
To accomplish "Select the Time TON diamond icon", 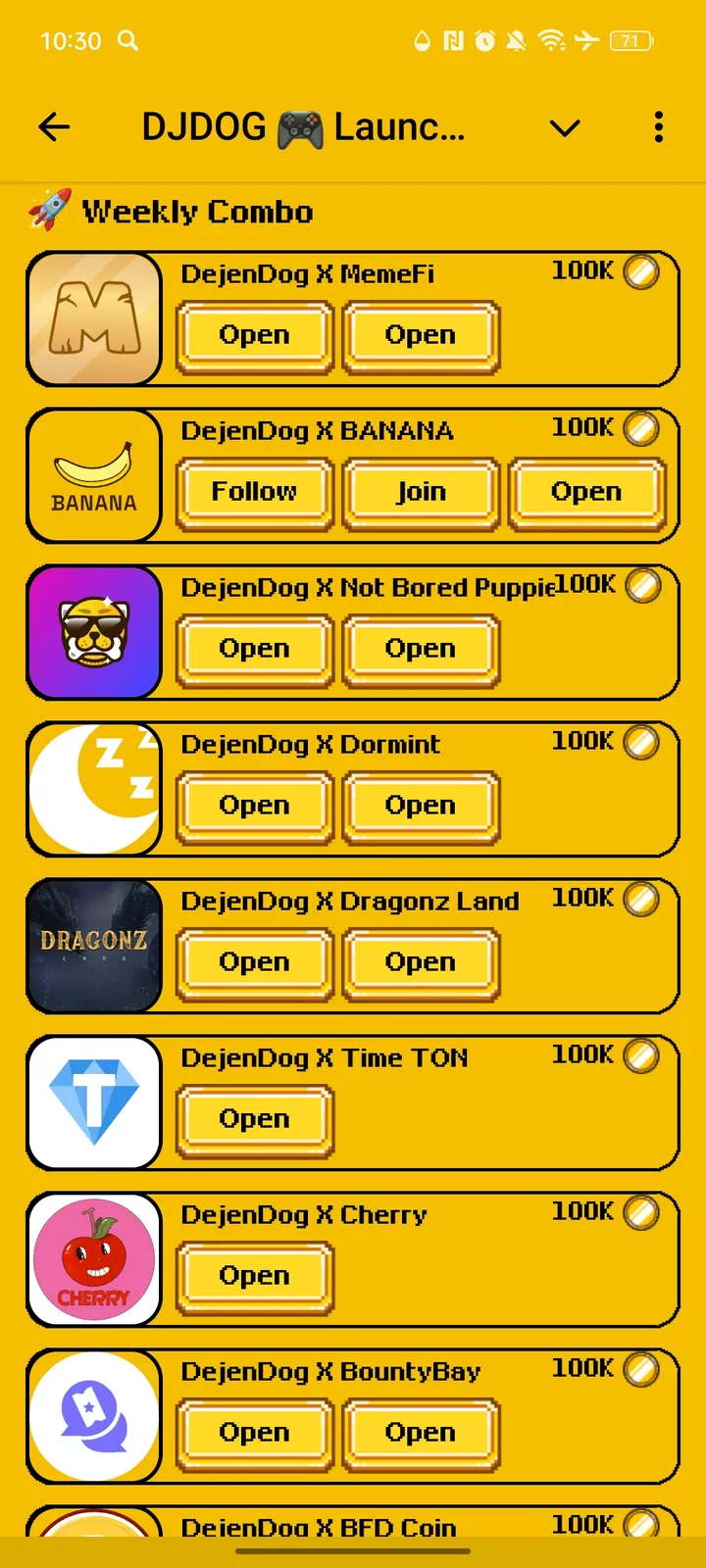I will 93,1102.
